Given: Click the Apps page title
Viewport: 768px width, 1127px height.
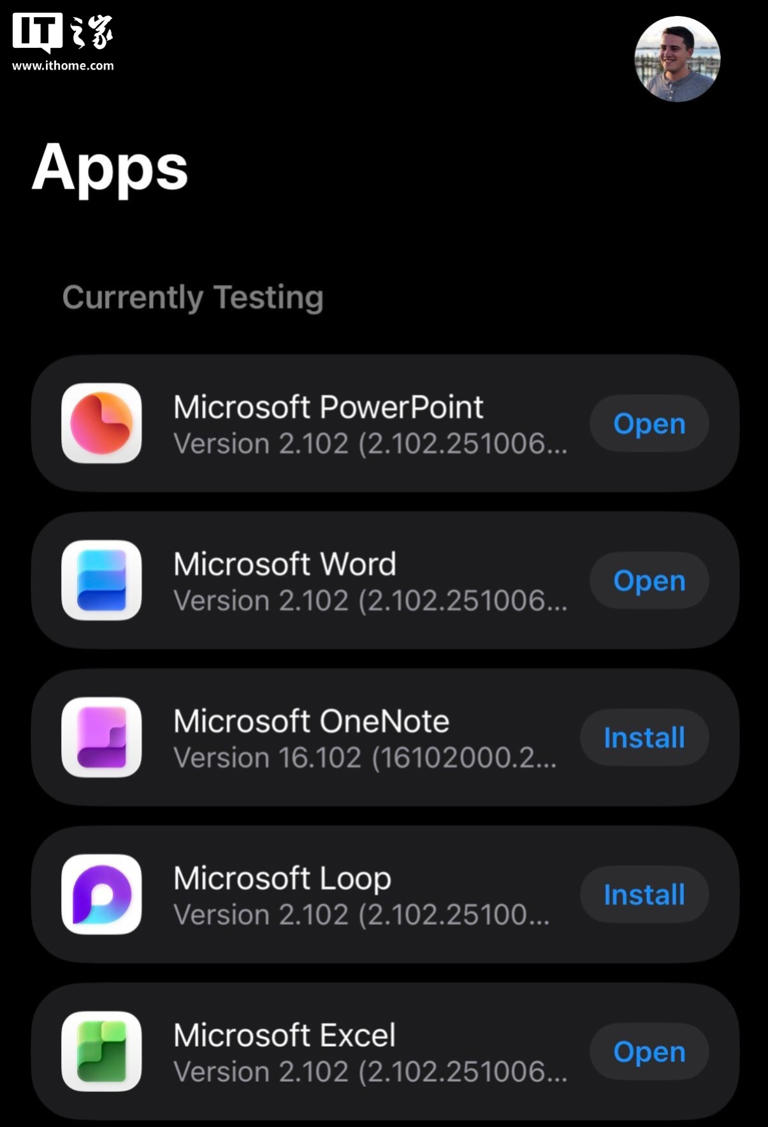Looking at the screenshot, I should (x=110, y=168).
